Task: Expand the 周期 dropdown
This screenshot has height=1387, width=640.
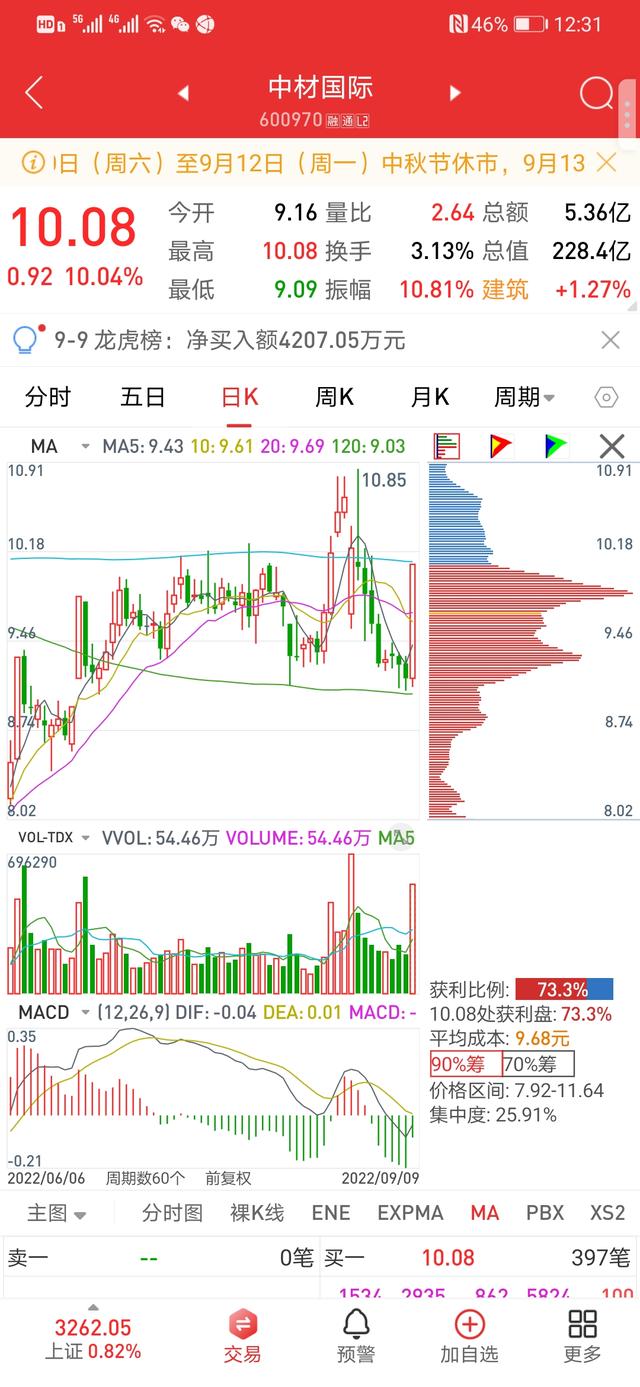Action: (524, 397)
